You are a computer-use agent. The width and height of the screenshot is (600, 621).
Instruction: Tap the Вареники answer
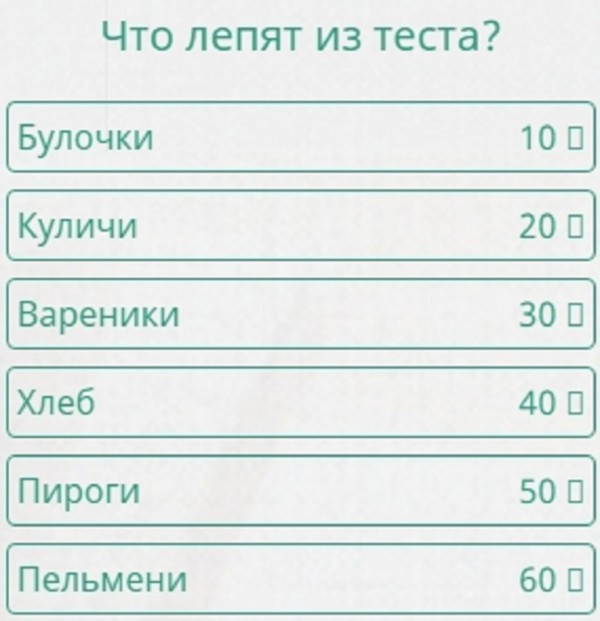pyautogui.click(x=300, y=315)
